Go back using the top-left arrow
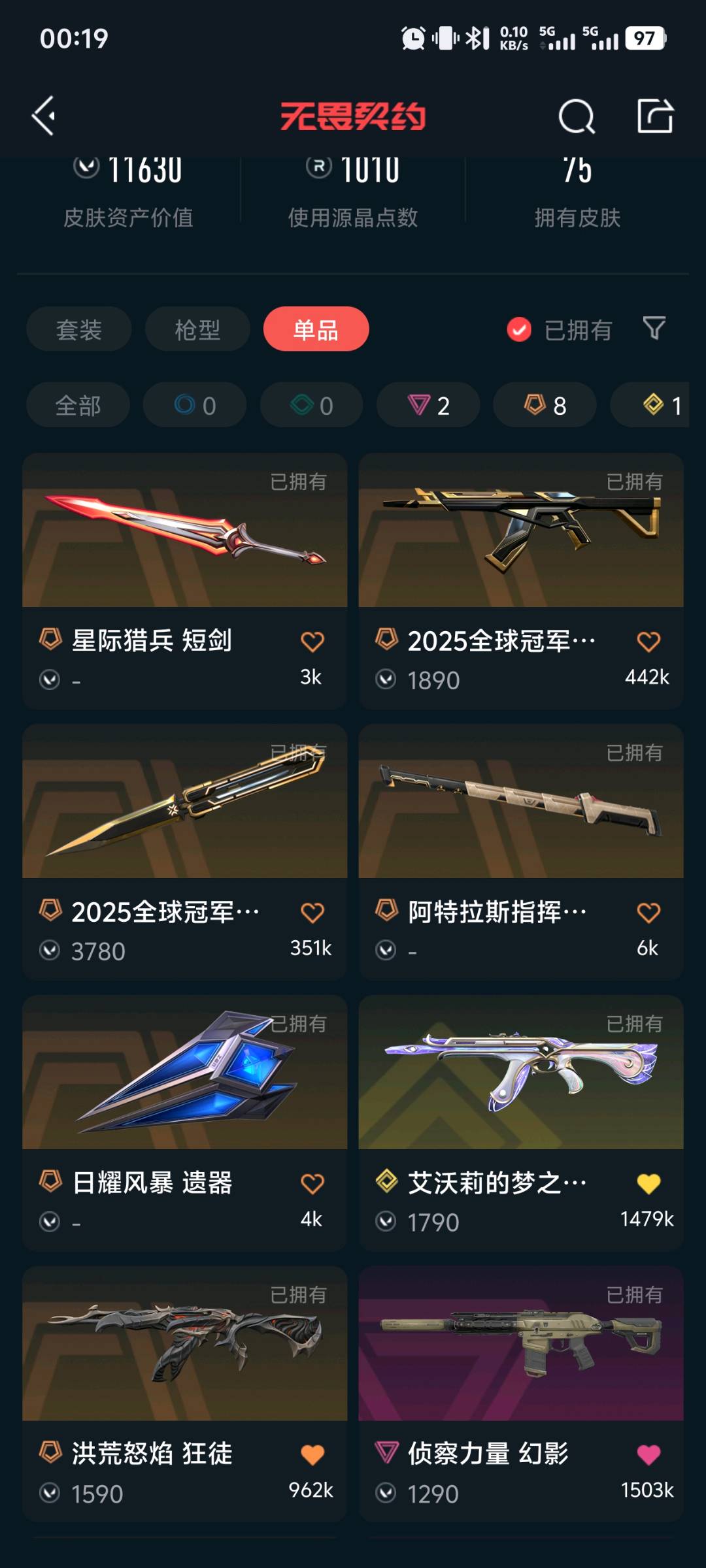The width and height of the screenshot is (706, 1568). (x=44, y=116)
